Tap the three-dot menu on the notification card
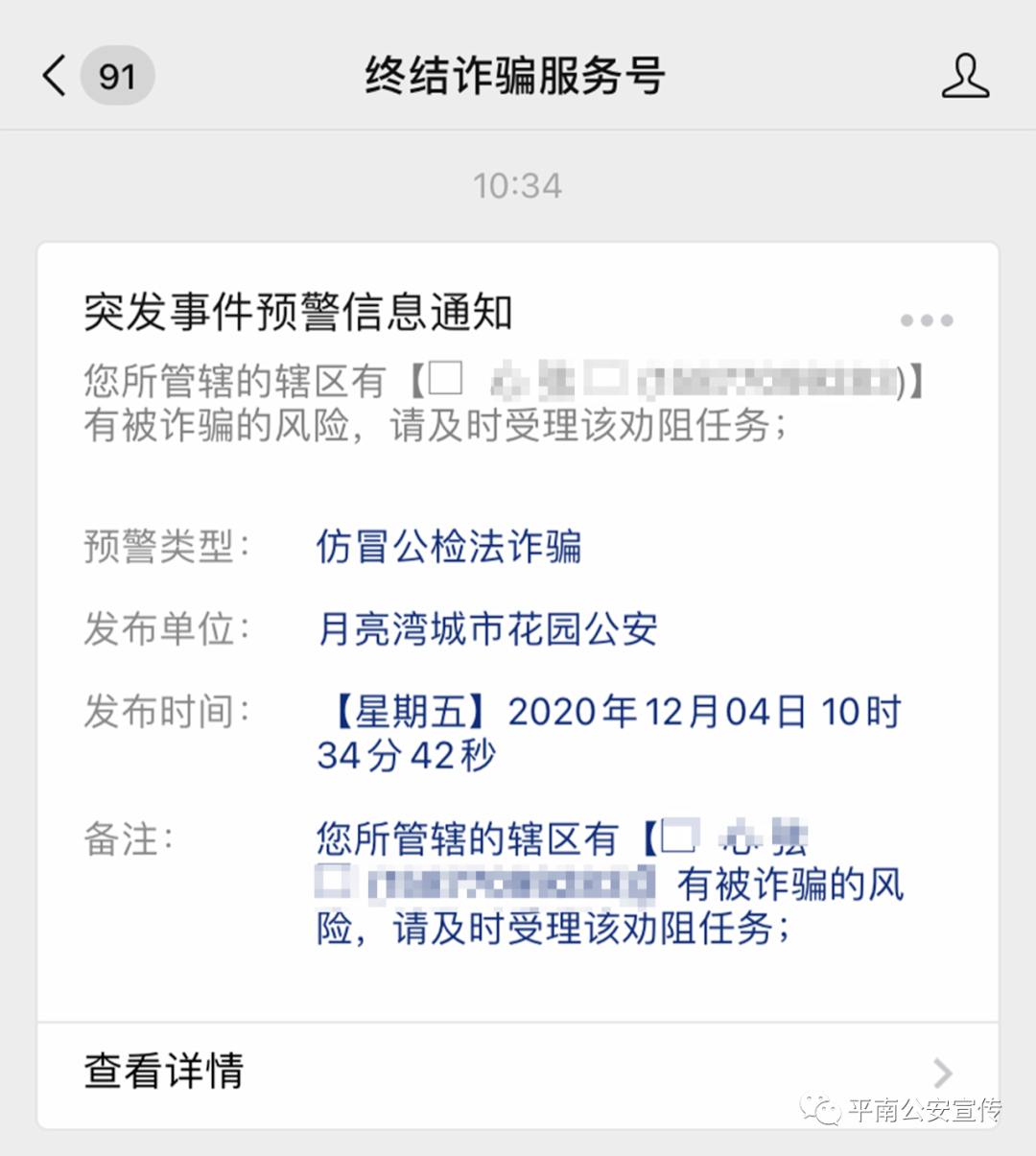The height and width of the screenshot is (1156, 1036). coord(924,319)
